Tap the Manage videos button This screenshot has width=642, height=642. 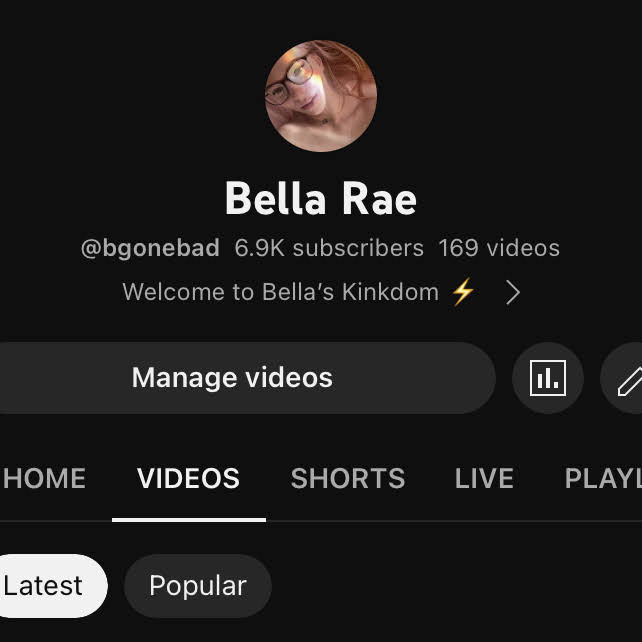(232, 378)
